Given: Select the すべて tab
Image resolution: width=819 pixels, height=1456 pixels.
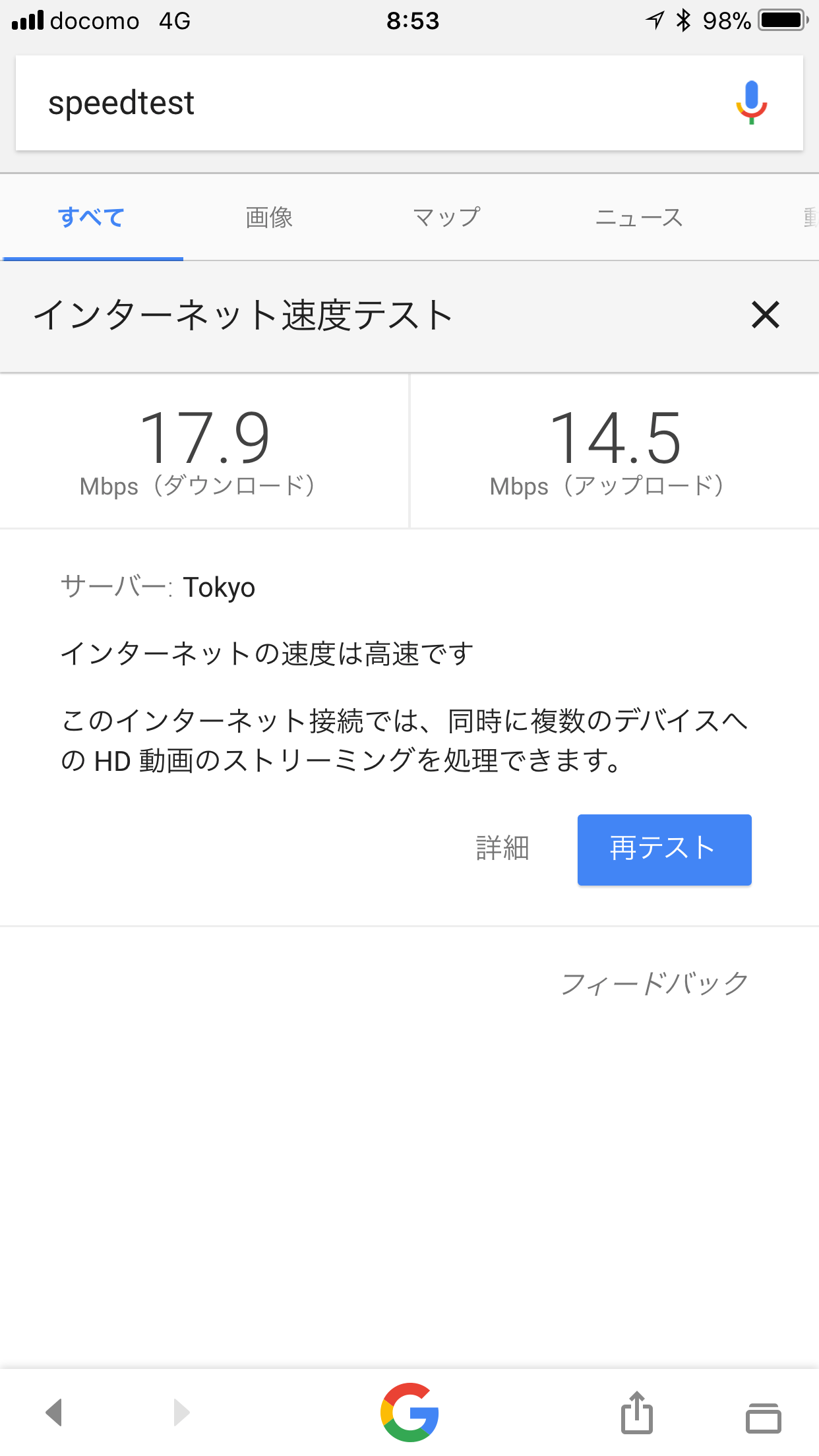Looking at the screenshot, I should pyautogui.click(x=92, y=218).
